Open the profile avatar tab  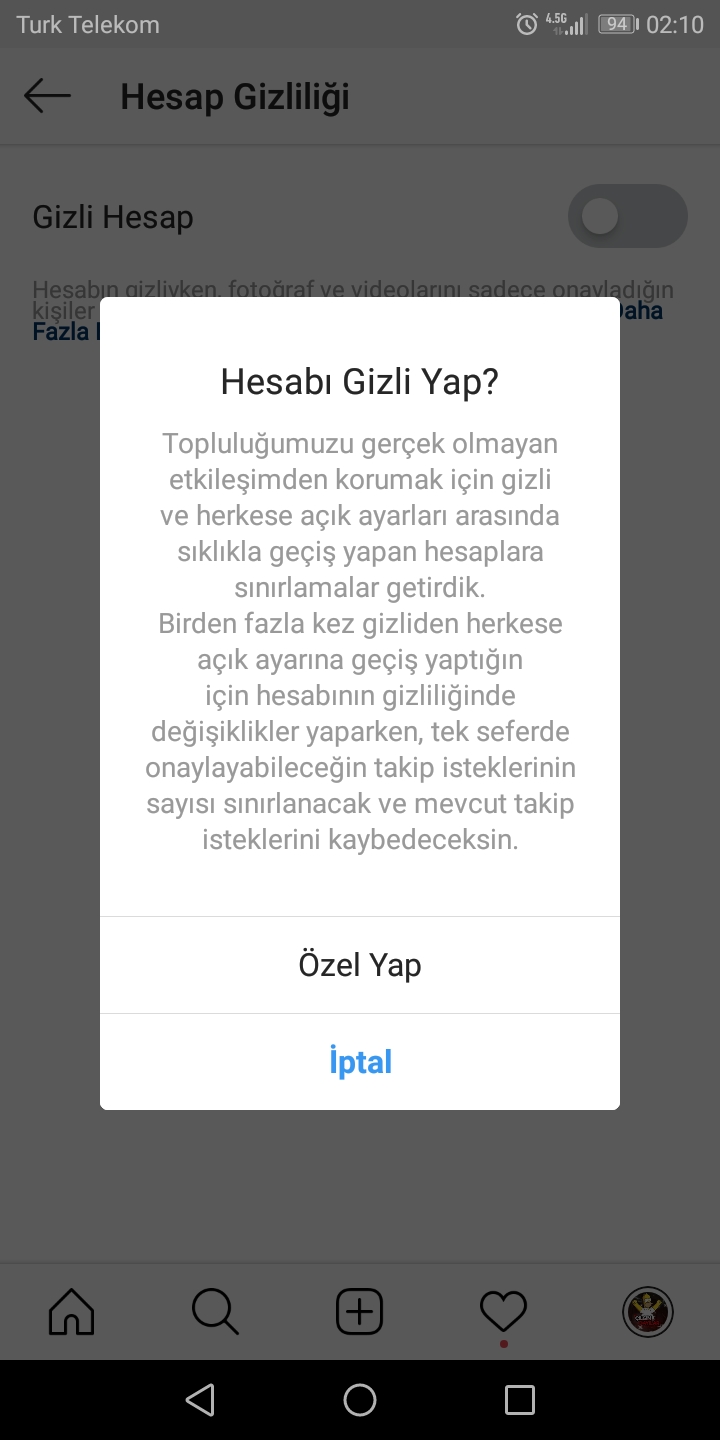tap(647, 1311)
